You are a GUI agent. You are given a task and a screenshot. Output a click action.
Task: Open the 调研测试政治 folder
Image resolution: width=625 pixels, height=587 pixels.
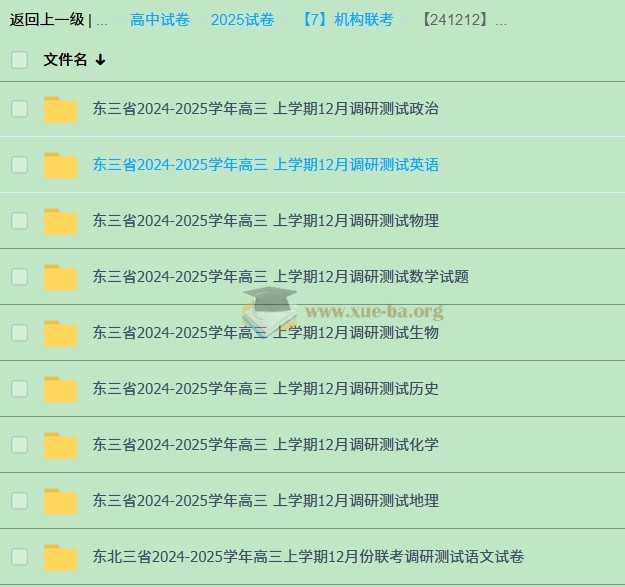click(265, 109)
